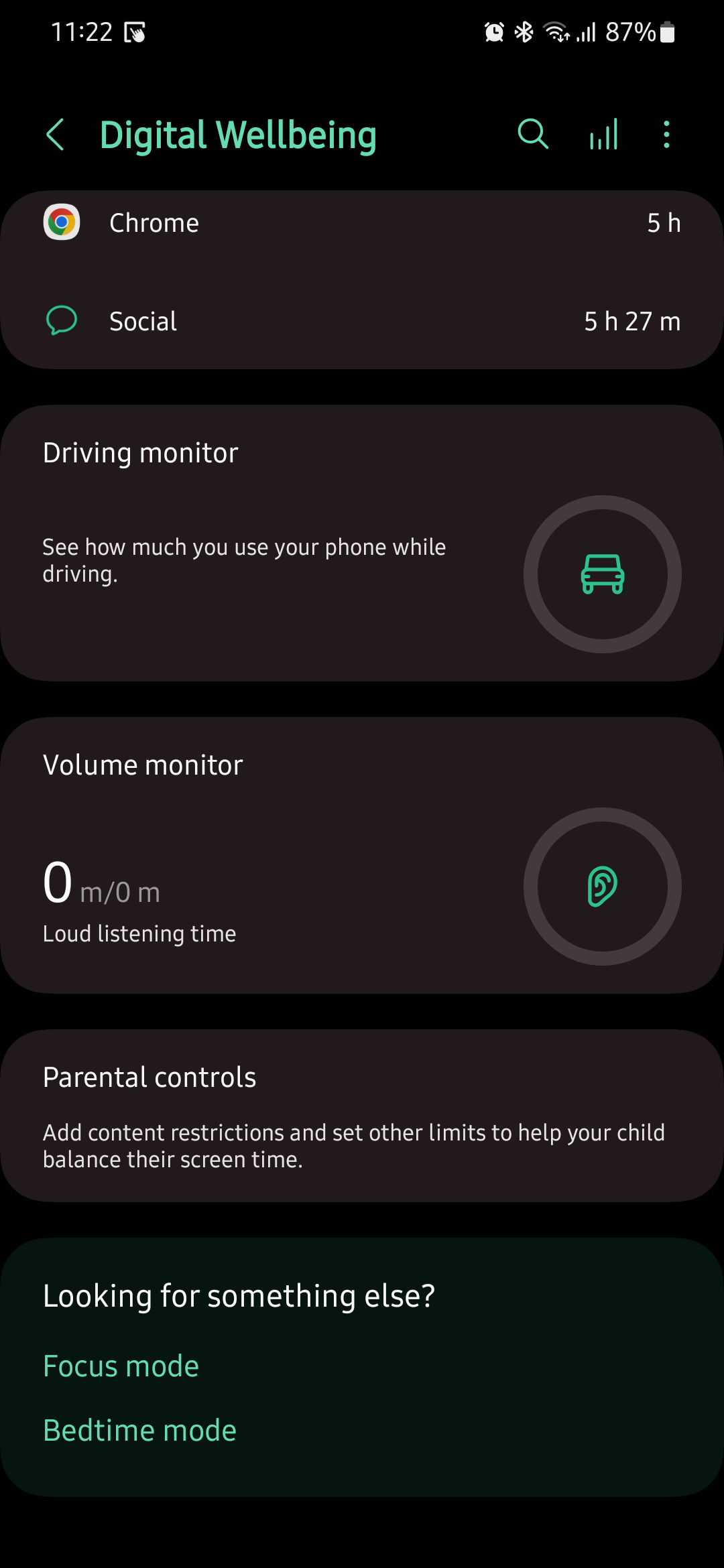This screenshot has height=1568, width=724.
Task: Go to Bedtime mode
Action: point(140,1431)
